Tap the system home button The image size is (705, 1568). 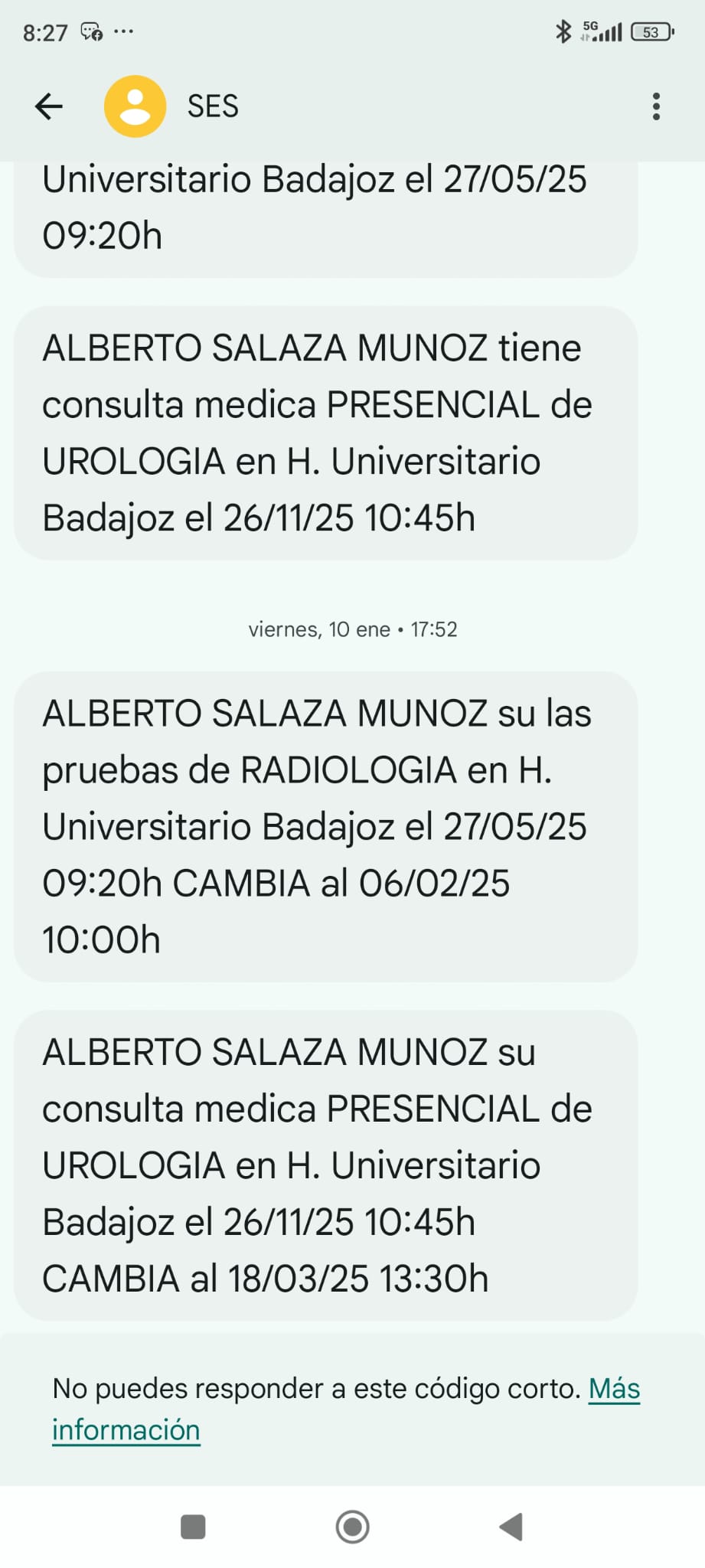[x=352, y=1527]
